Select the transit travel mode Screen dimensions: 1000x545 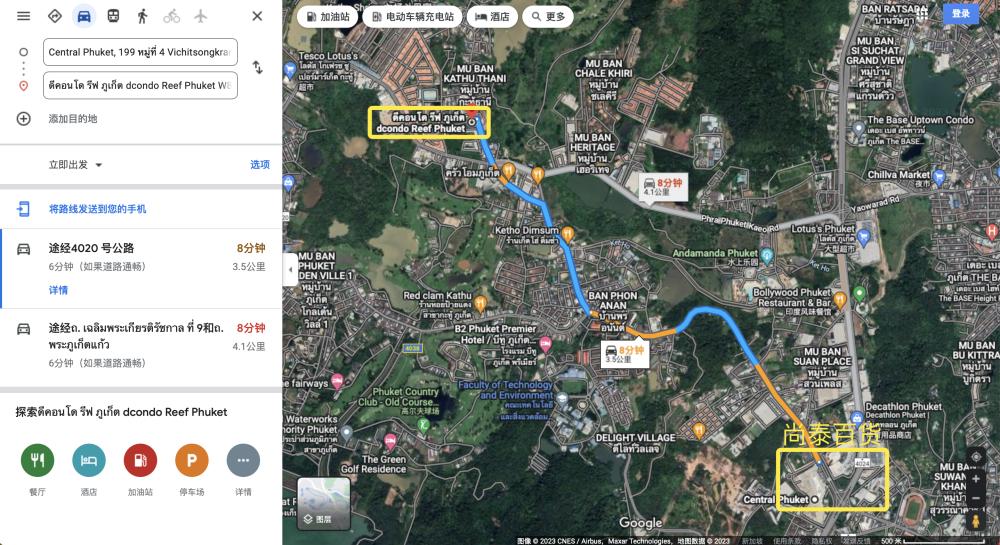113,16
